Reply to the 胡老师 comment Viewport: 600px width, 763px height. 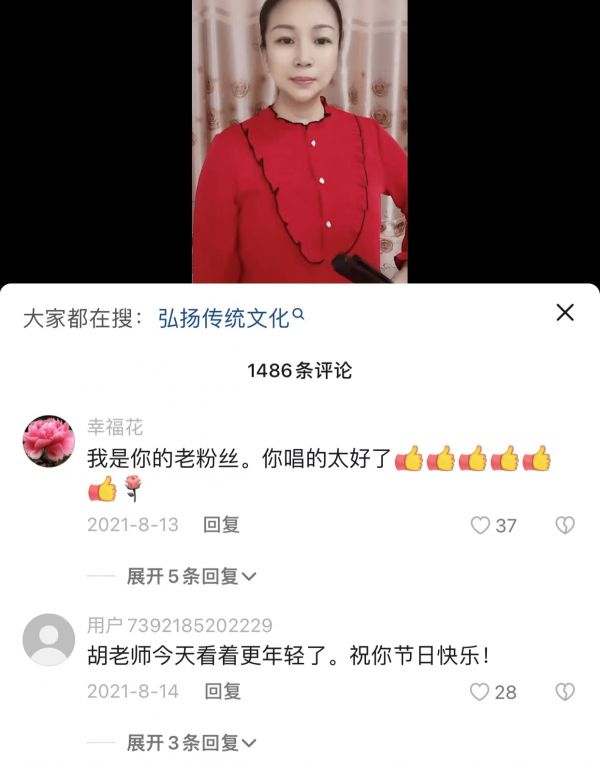pos(222,691)
